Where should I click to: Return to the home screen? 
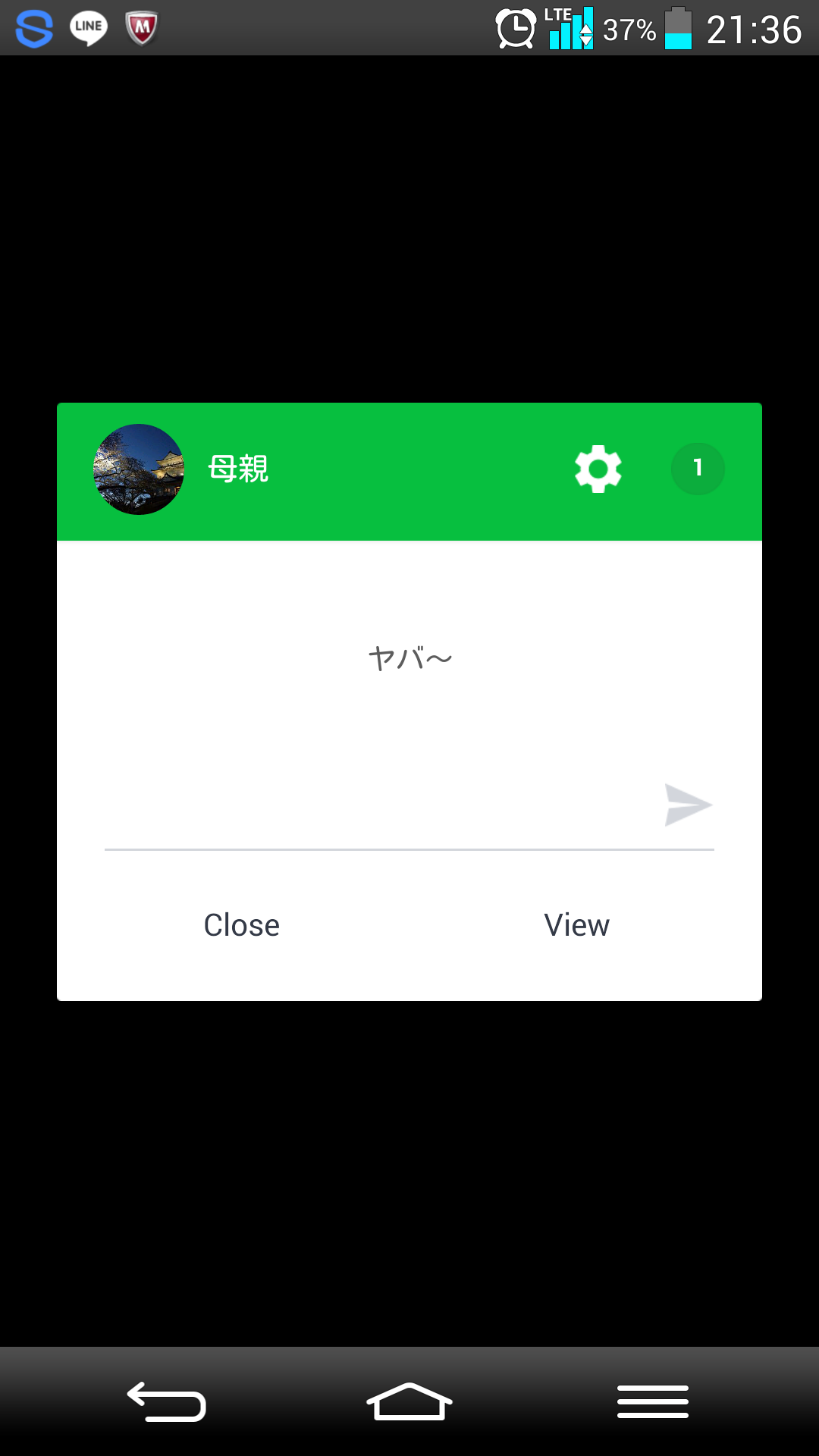(x=409, y=1401)
